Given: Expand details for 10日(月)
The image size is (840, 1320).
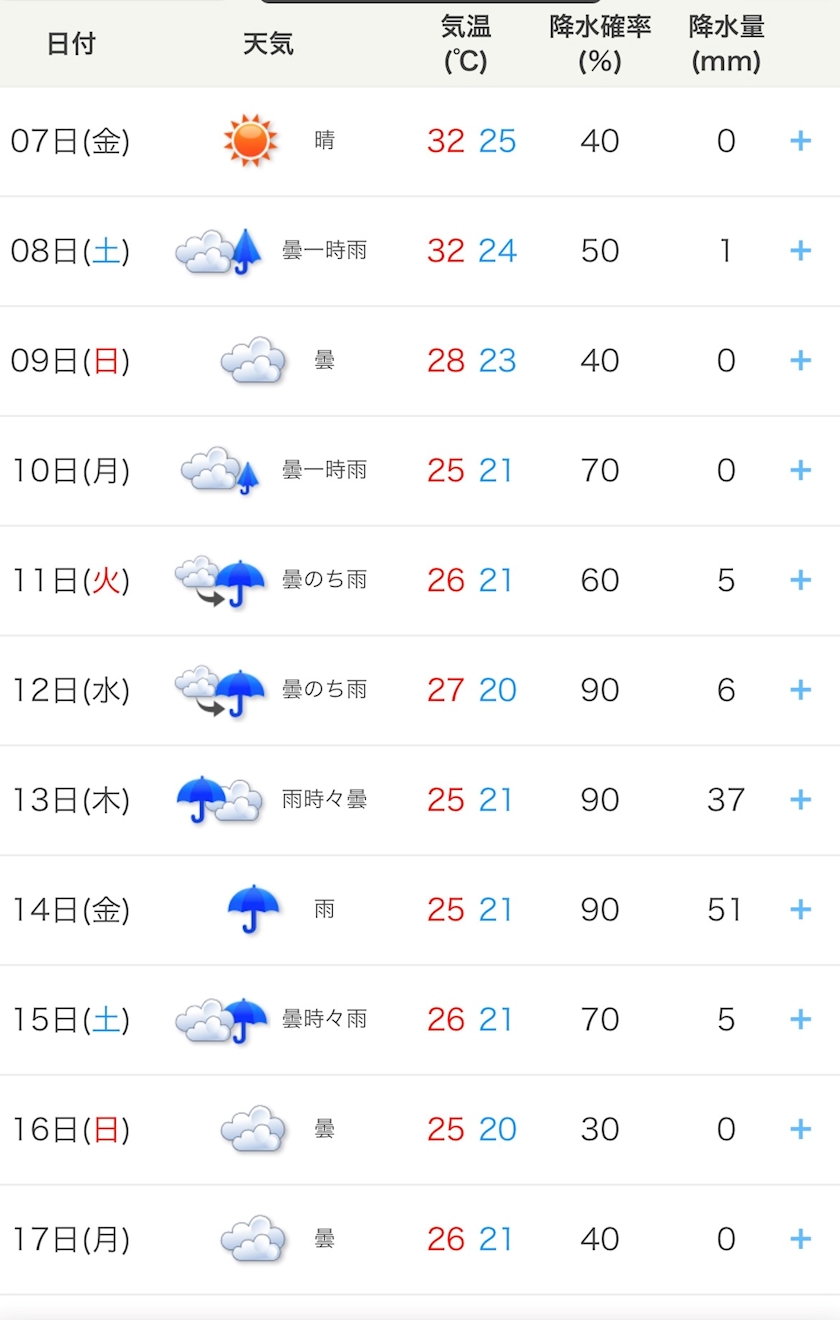Looking at the screenshot, I should (x=800, y=470).
